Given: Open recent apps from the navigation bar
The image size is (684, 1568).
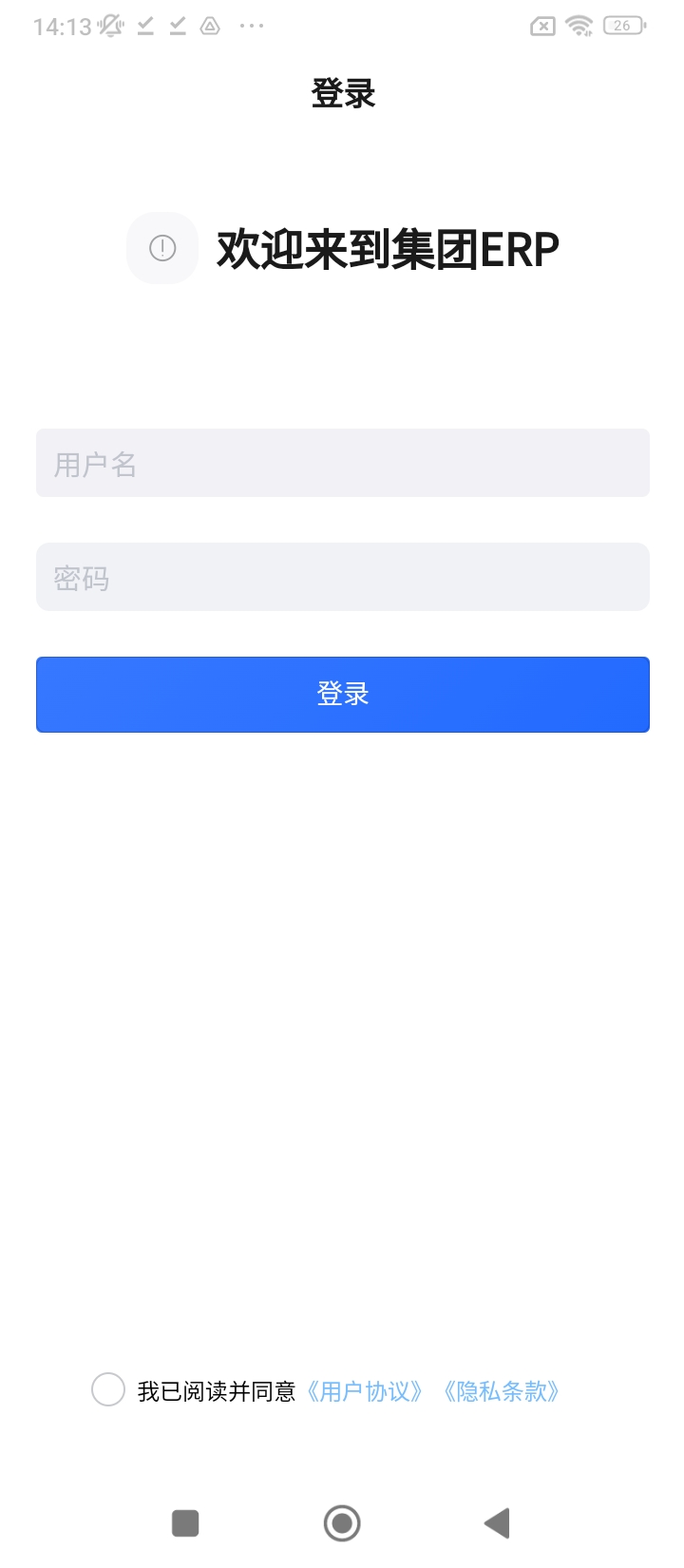Looking at the screenshot, I should 185,1522.
